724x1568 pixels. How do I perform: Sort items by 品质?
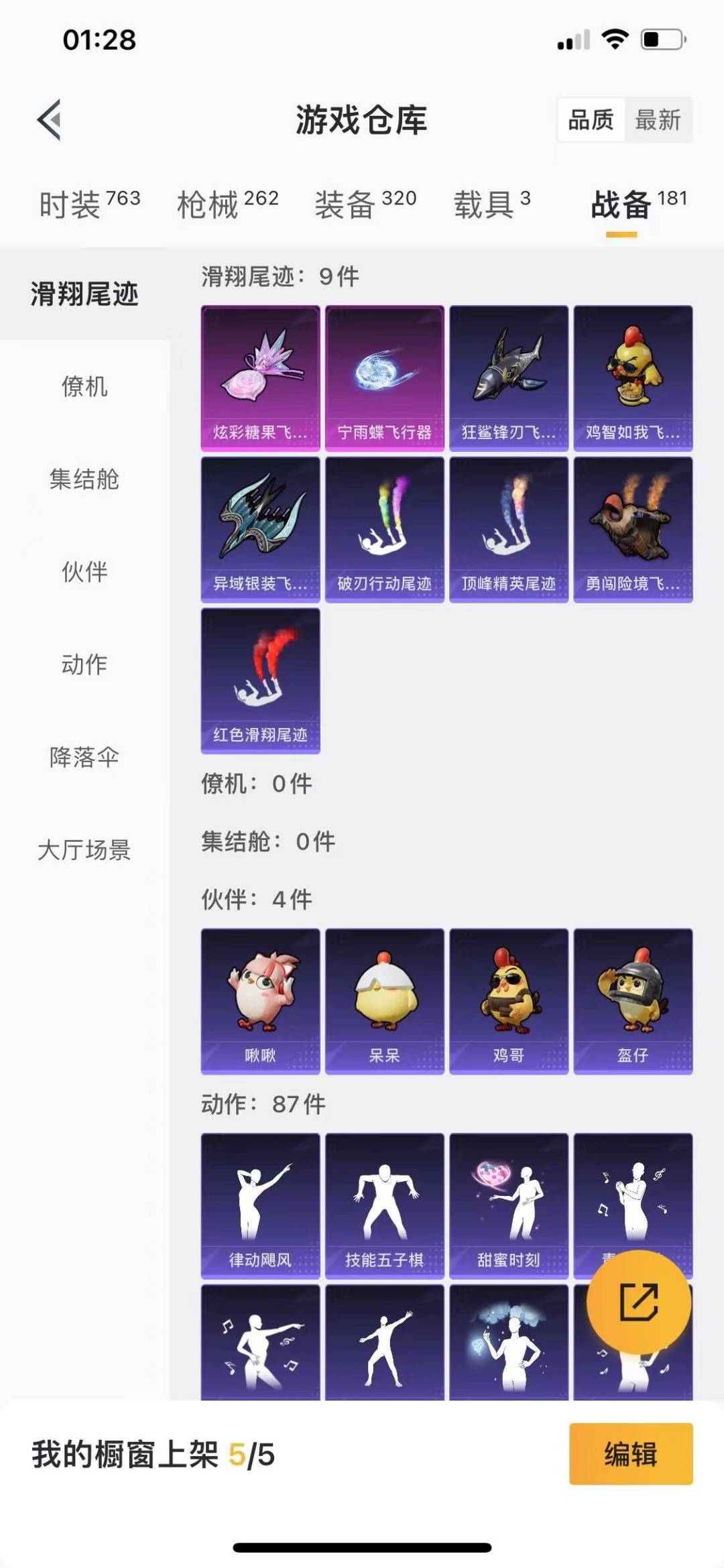[x=591, y=120]
